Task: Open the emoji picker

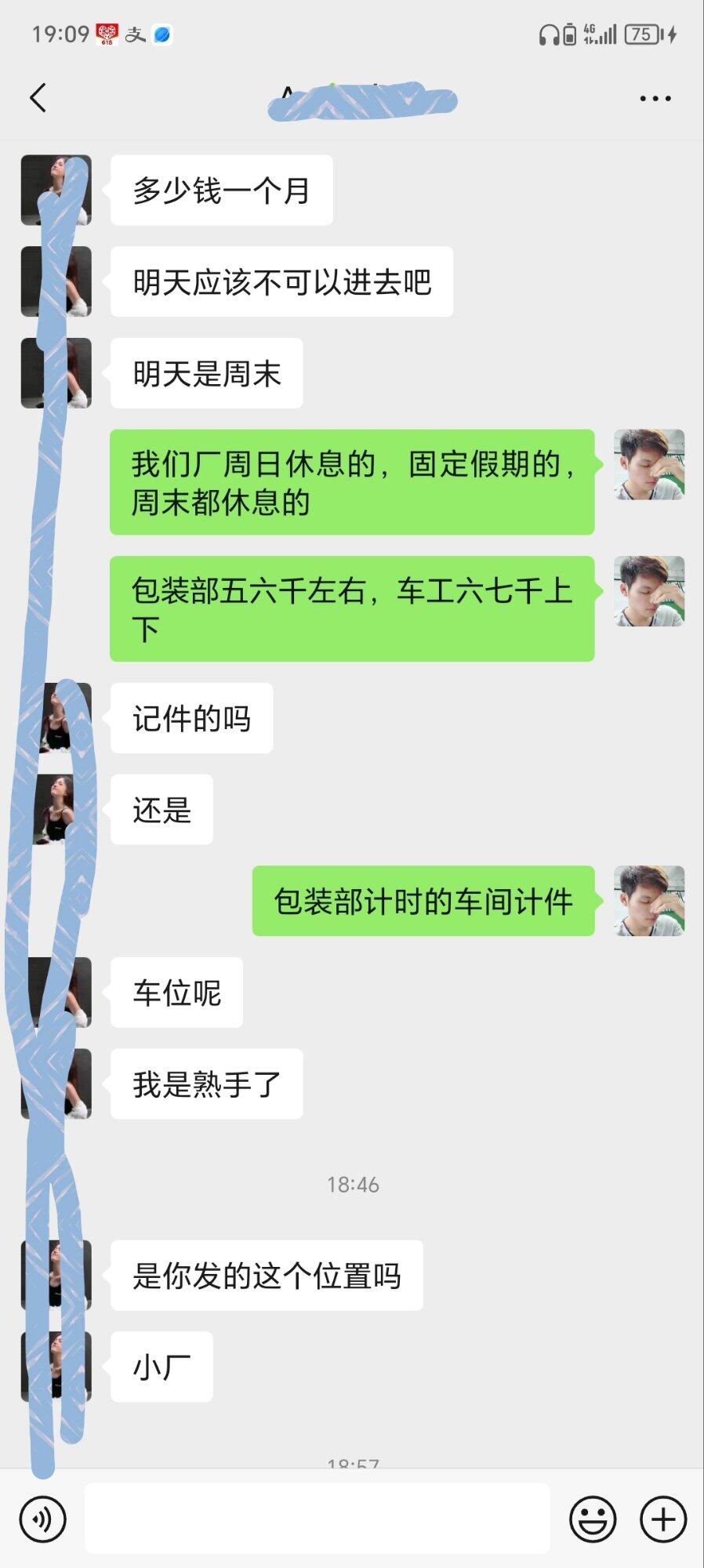Action: 592,1519
